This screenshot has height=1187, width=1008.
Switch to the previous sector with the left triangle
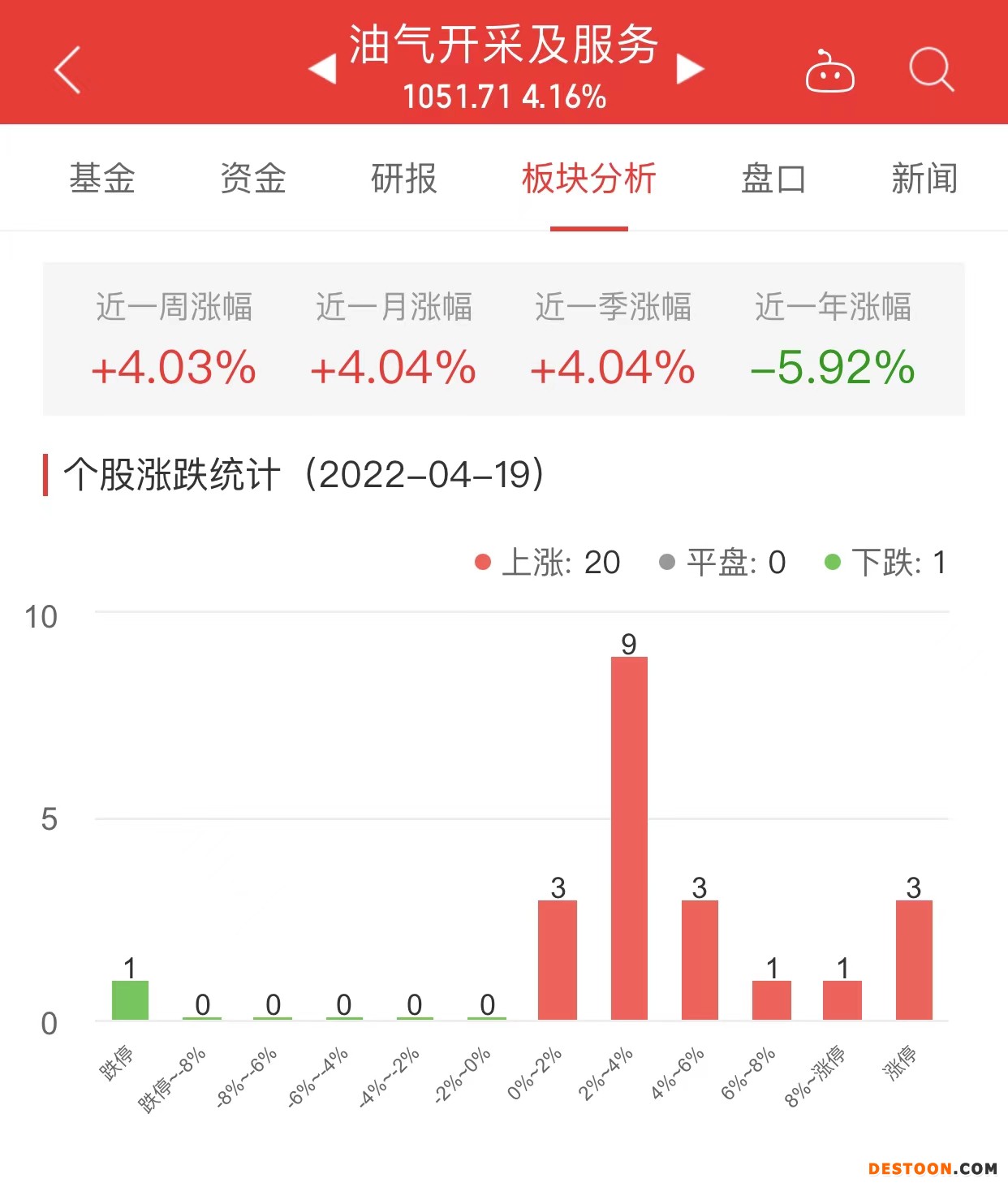[x=323, y=69]
